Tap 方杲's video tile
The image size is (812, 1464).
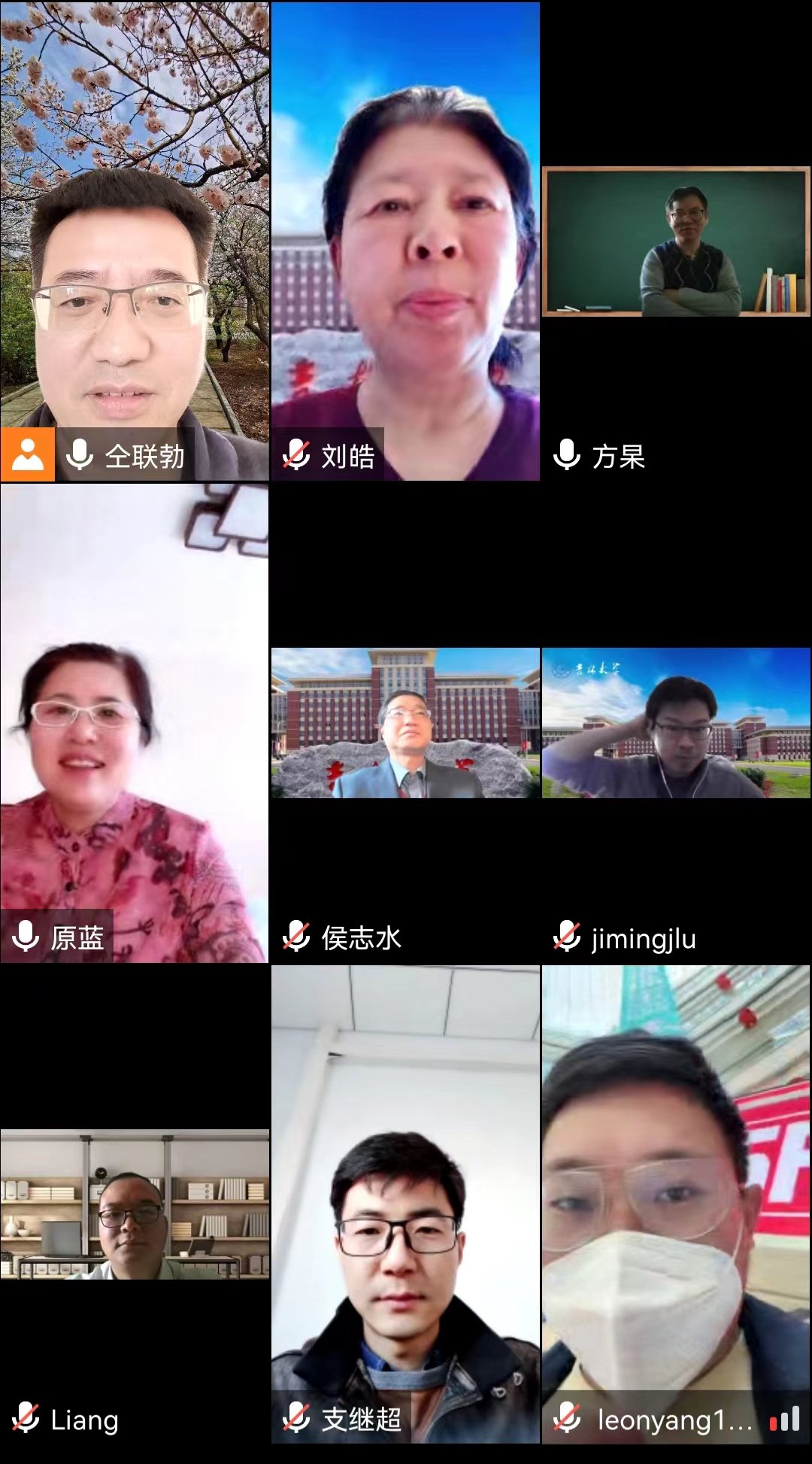tap(676, 241)
